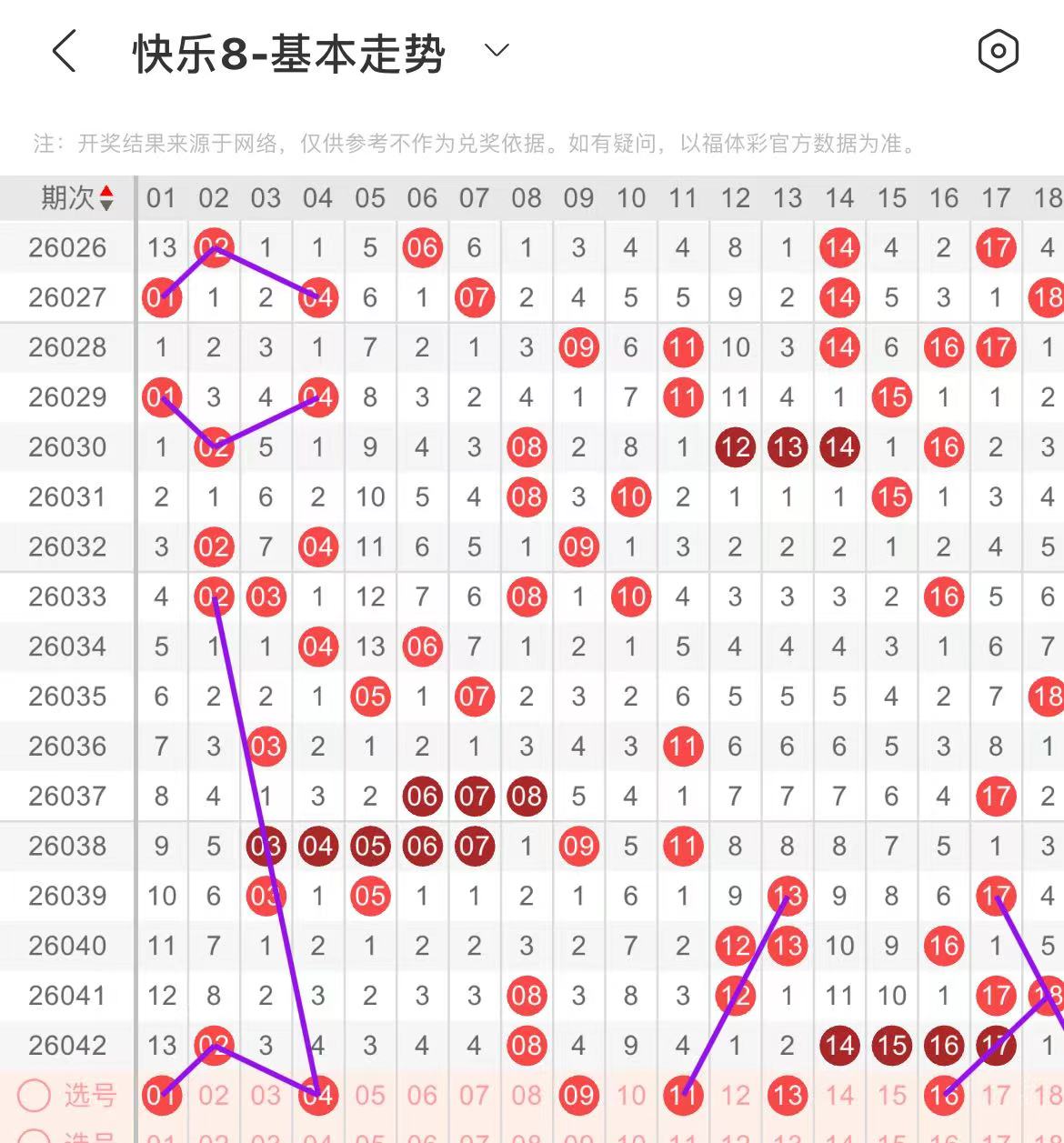
Task: Tap the circle beside the top 选号 row
Action: pyautogui.click(x=35, y=1096)
